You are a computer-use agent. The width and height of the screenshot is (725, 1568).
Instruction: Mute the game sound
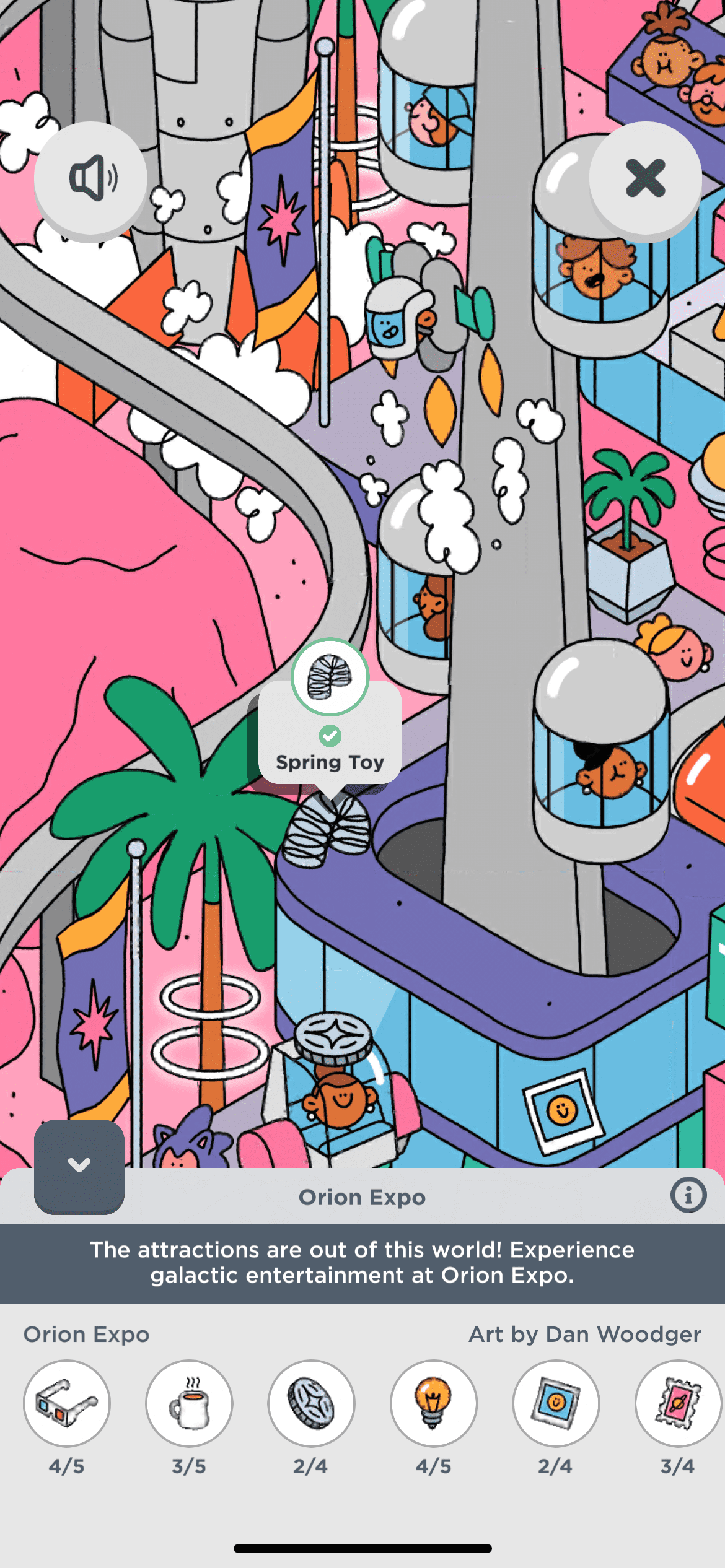(x=90, y=178)
